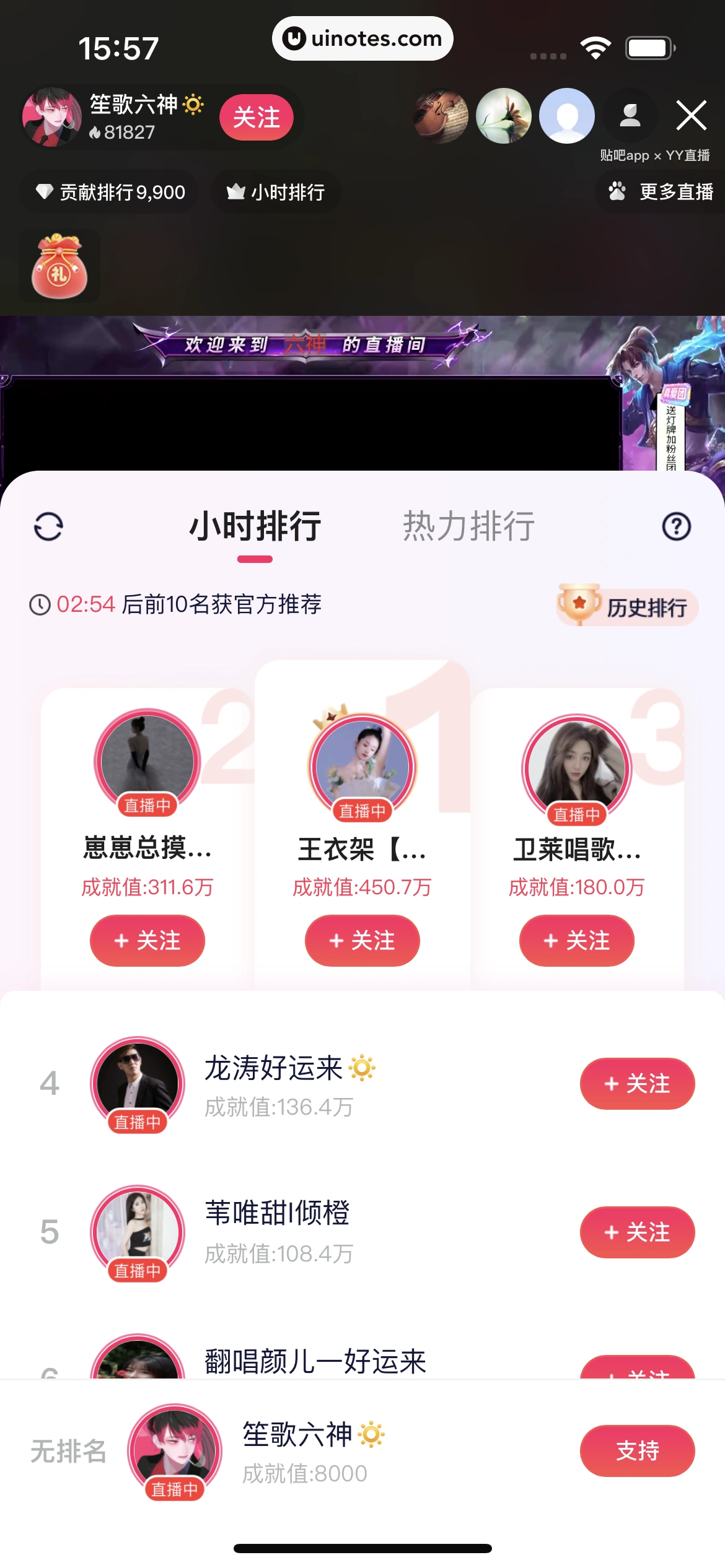Viewport: 725px width, 1568px height.
Task: Open the 贡献排行 9,900 ranking
Action: coord(110,192)
